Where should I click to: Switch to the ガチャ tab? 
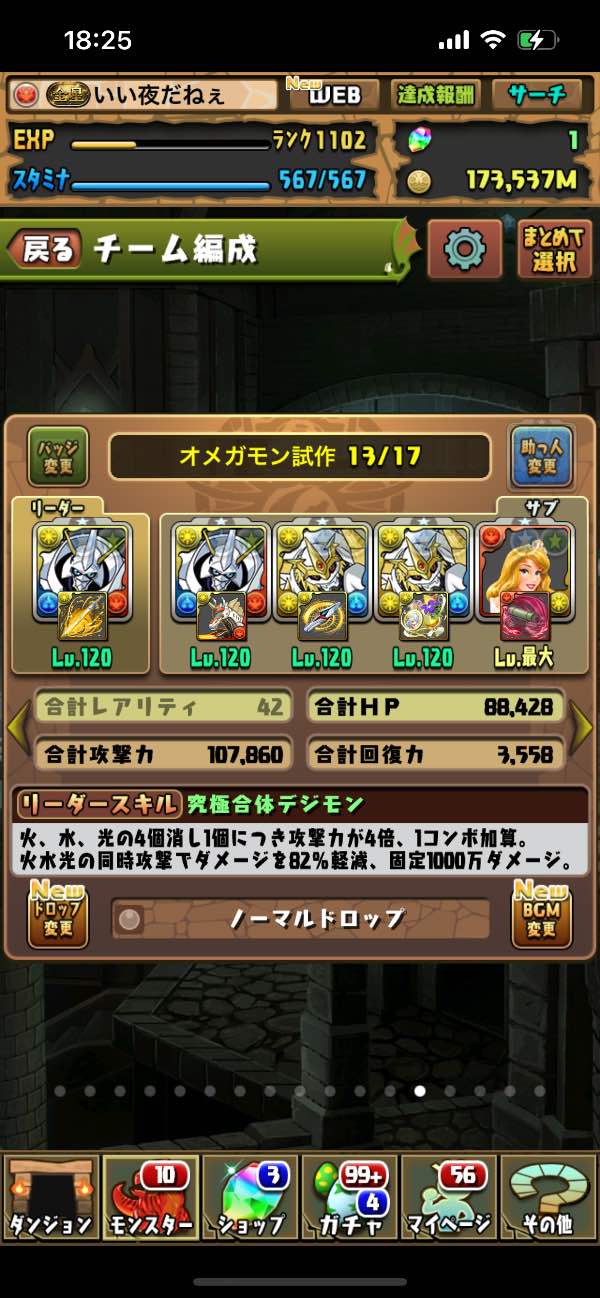[350, 1197]
